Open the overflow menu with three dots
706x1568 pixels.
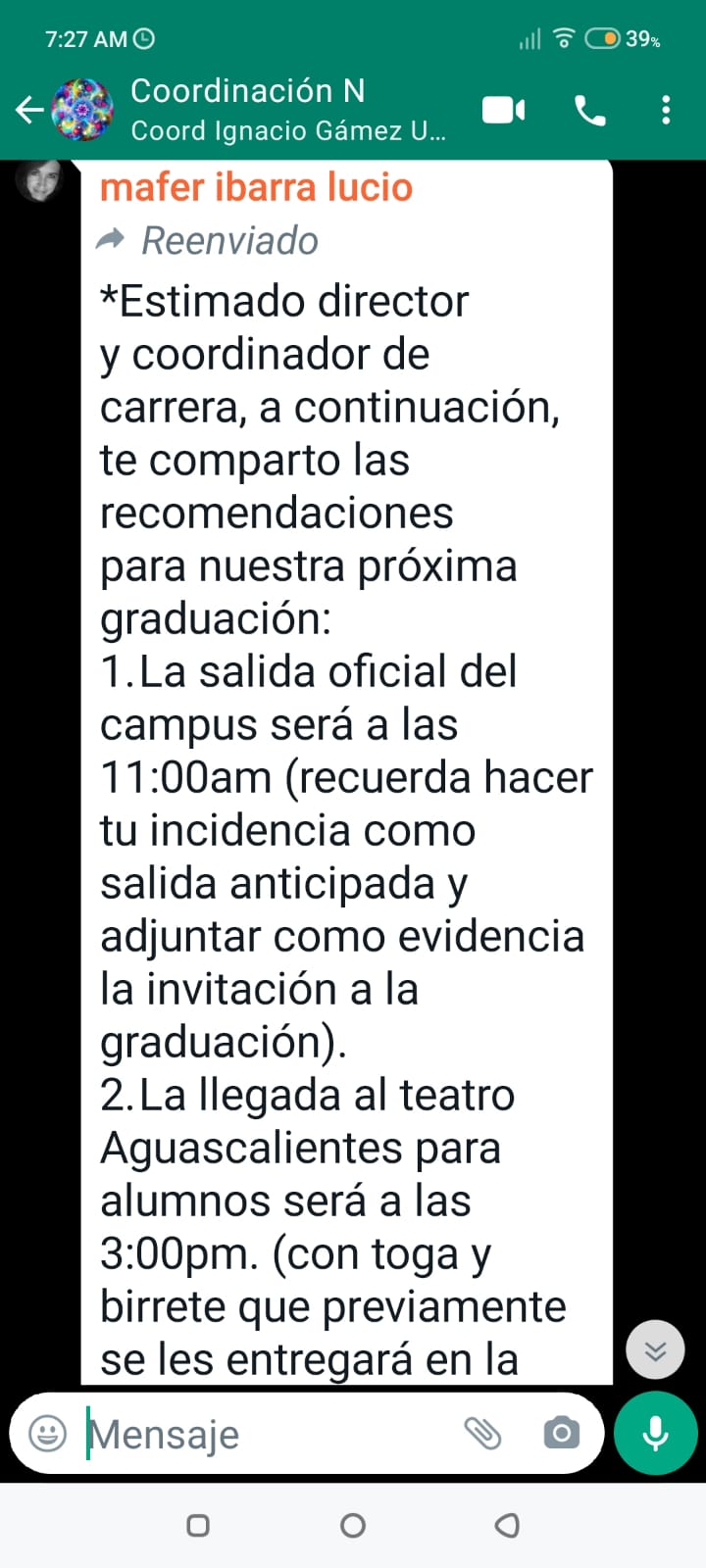(x=666, y=110)
